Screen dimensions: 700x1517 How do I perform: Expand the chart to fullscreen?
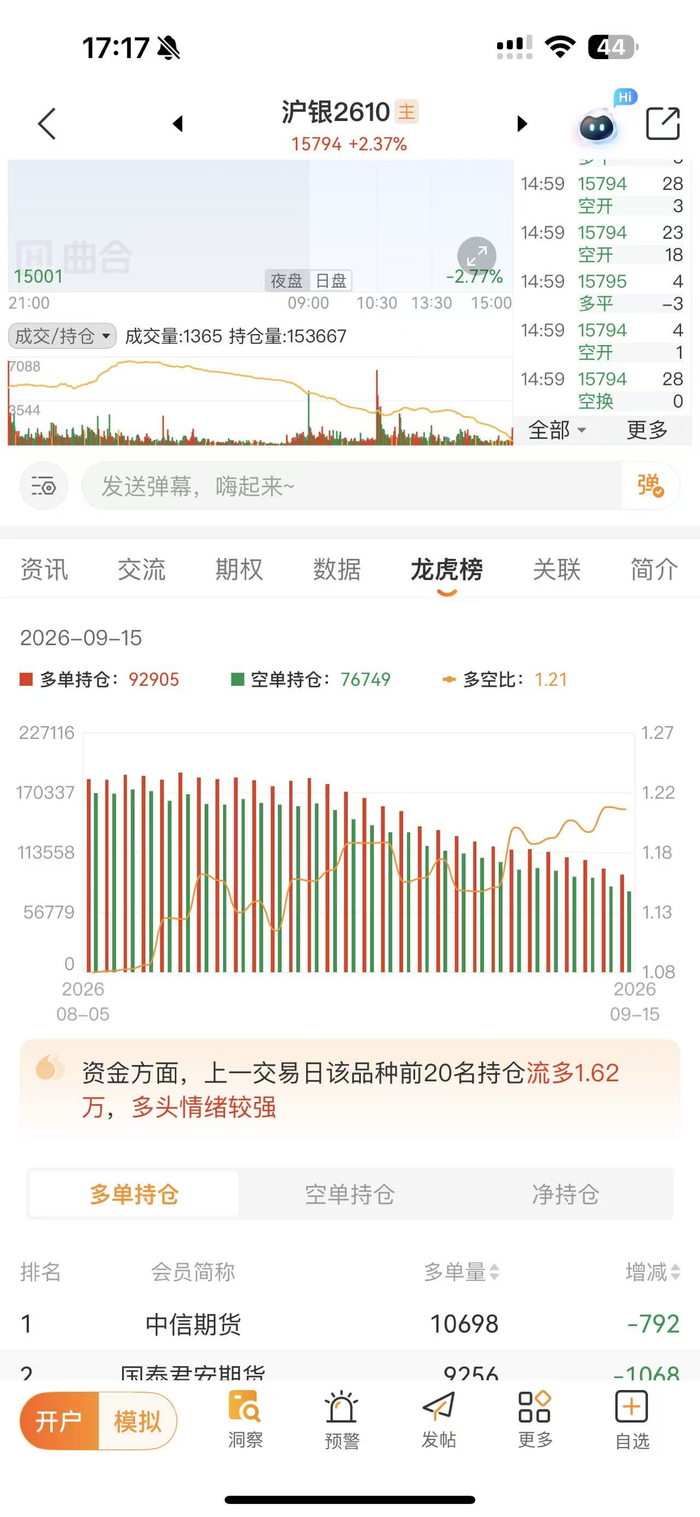coord(477,257)
